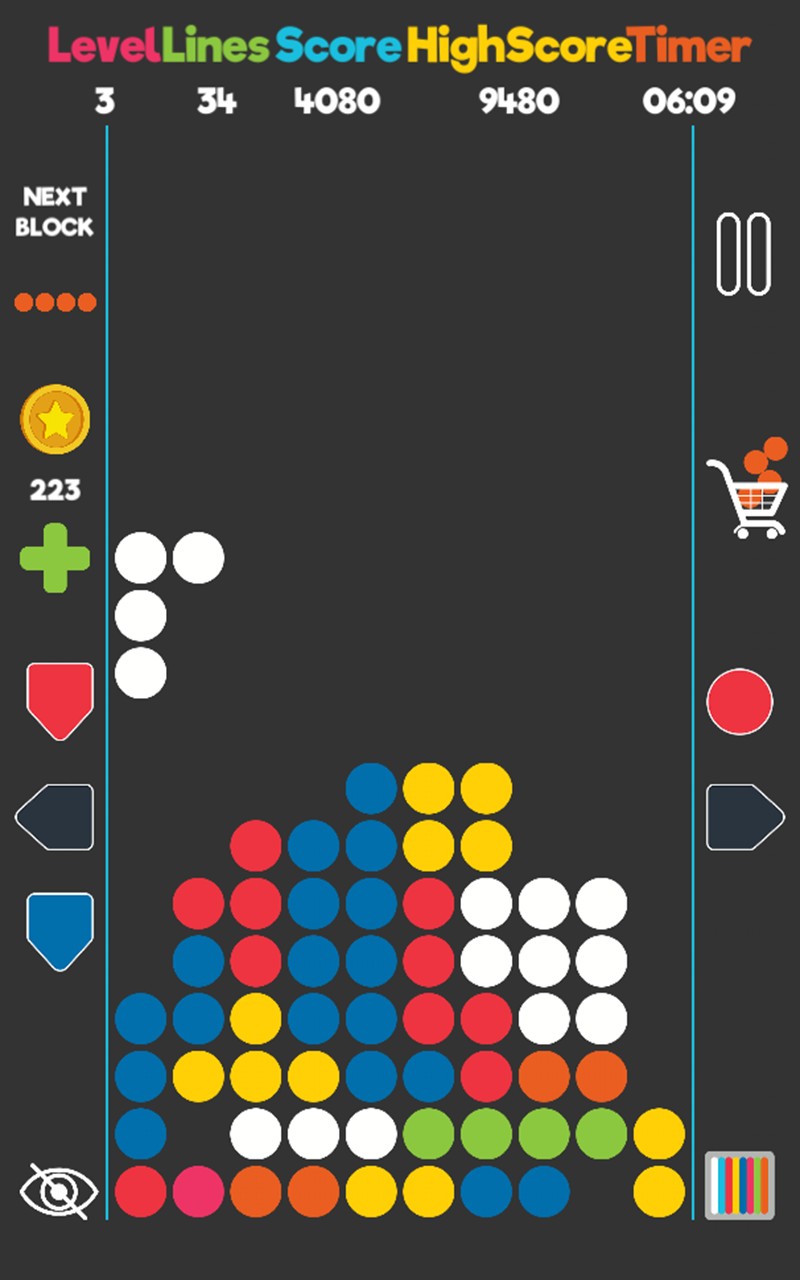Image resolution: width=800 pixels, height=1280 pixels.
Task: Move the block right
Action: click(x=745, y=817)
